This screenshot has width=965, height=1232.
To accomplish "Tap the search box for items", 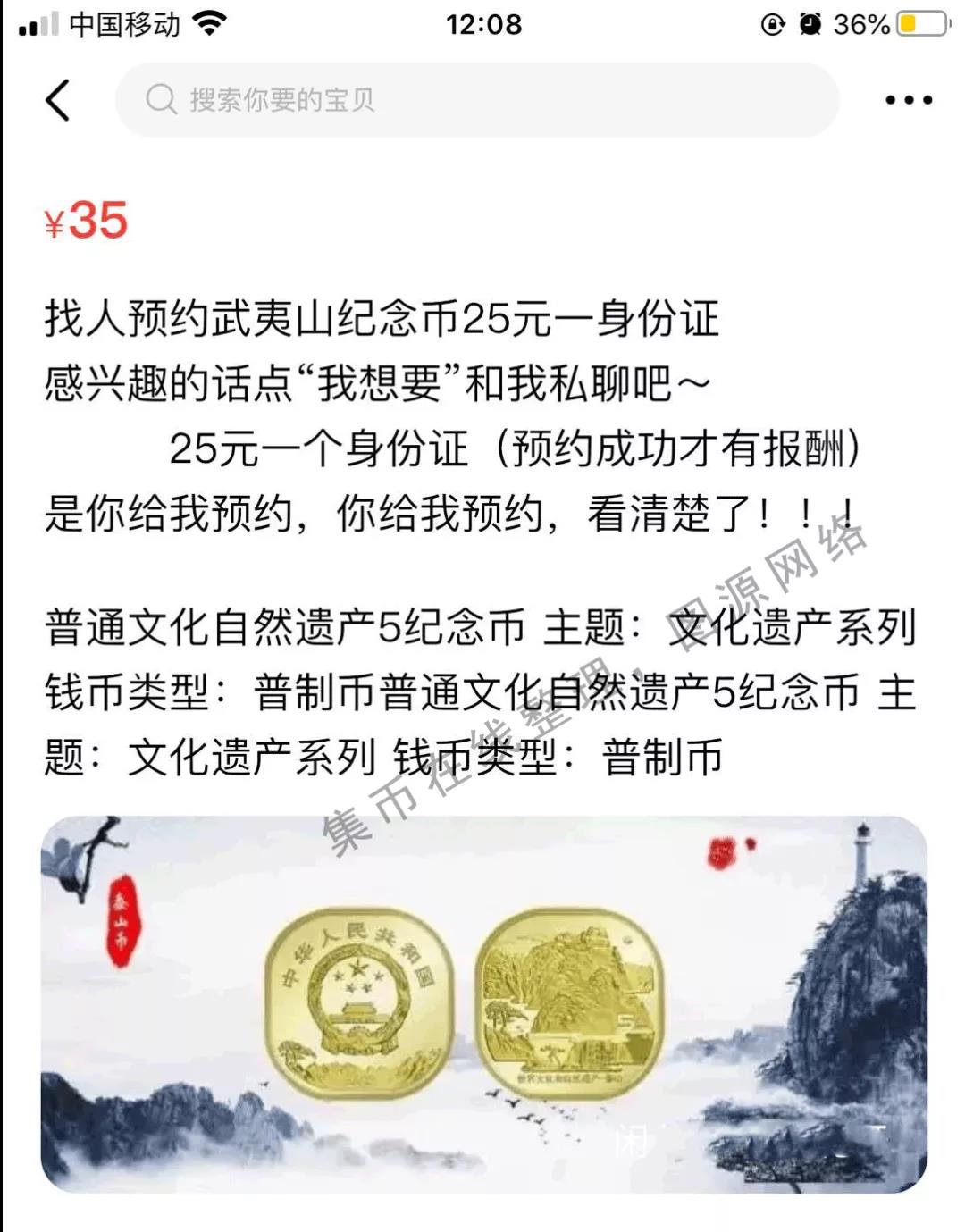I will coord(477,100).
